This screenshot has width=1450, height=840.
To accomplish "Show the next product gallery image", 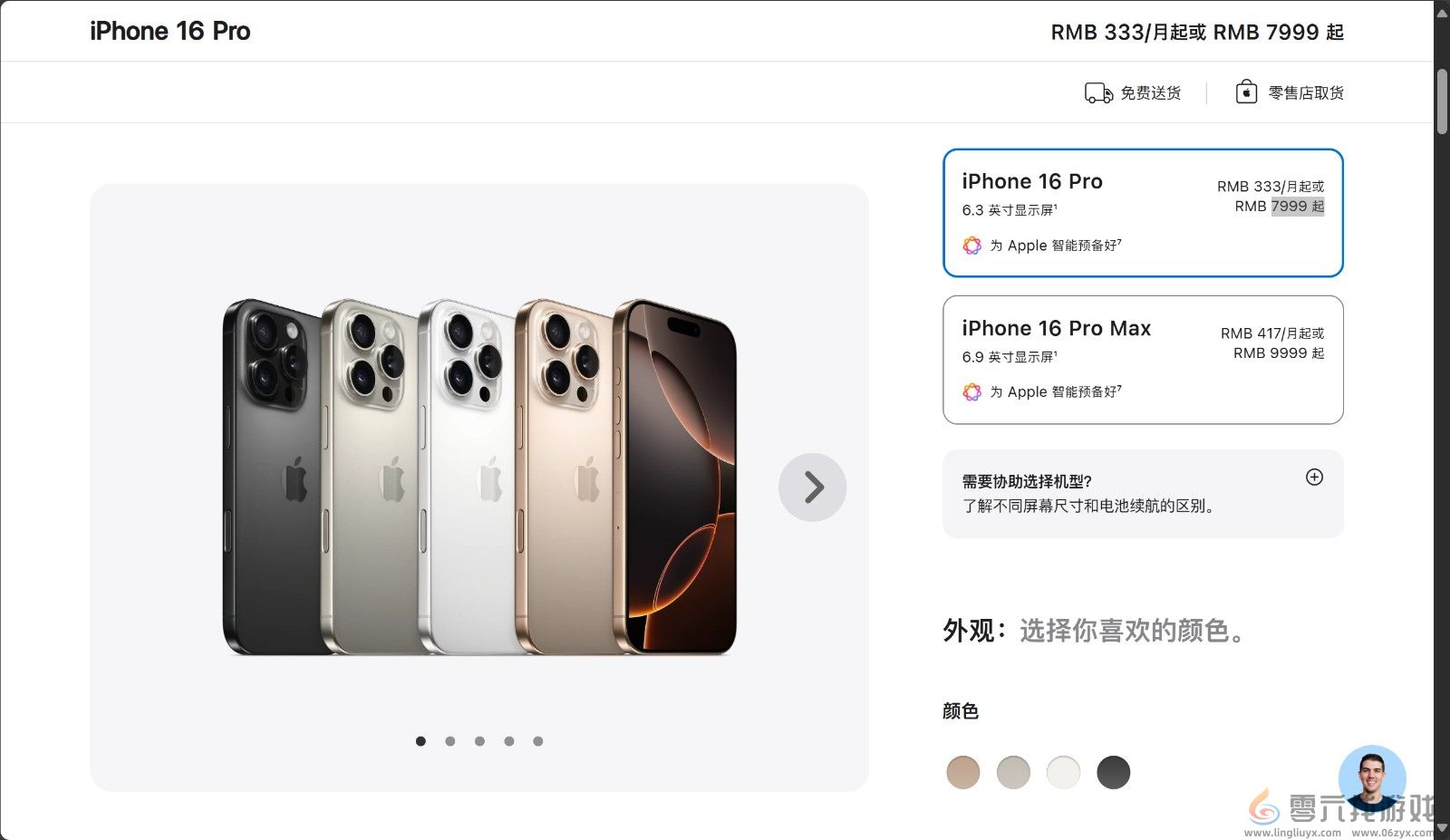I will tap(812, 488).
